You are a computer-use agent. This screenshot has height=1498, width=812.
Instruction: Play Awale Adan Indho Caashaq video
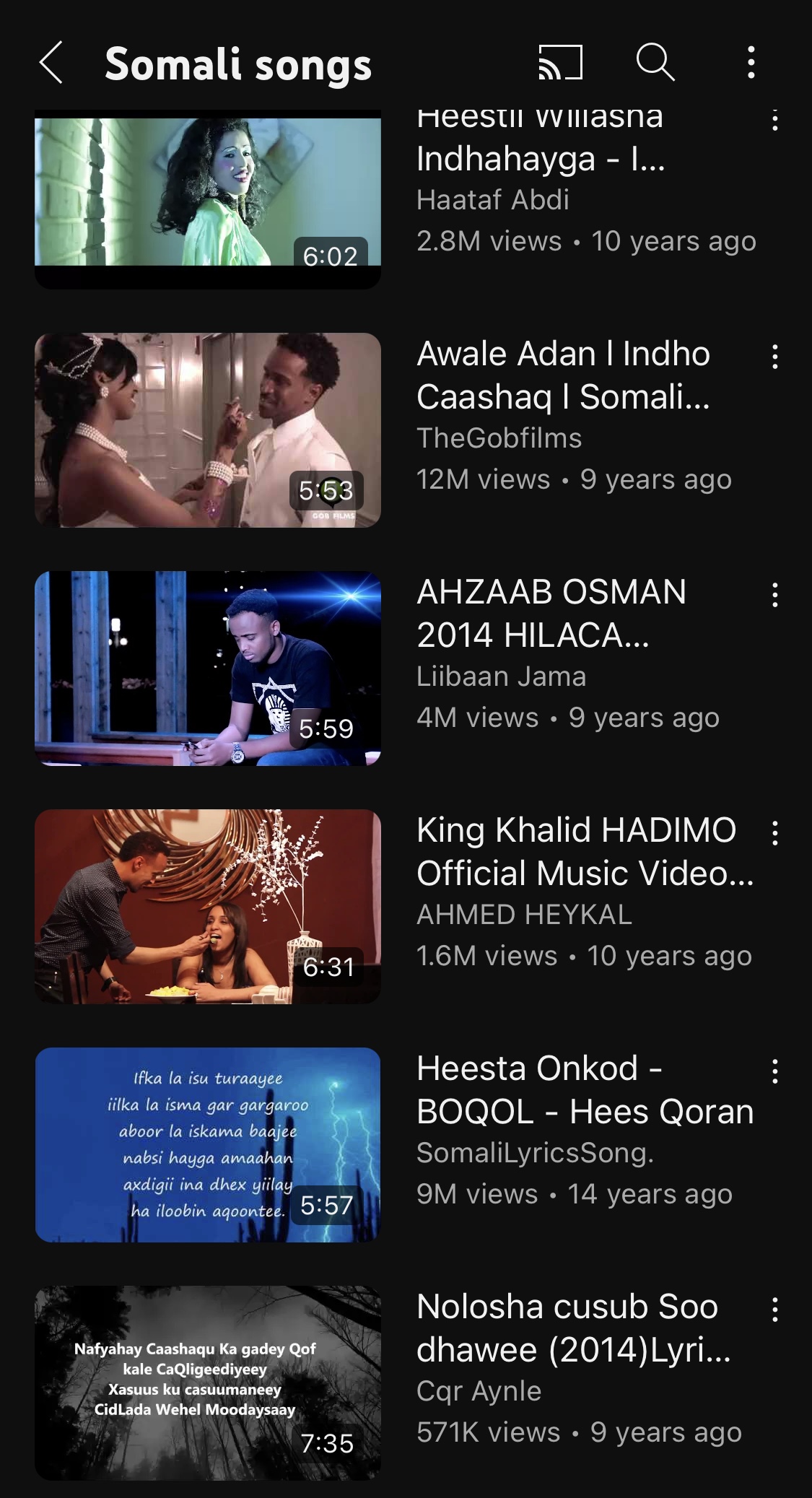coord(208,430)
